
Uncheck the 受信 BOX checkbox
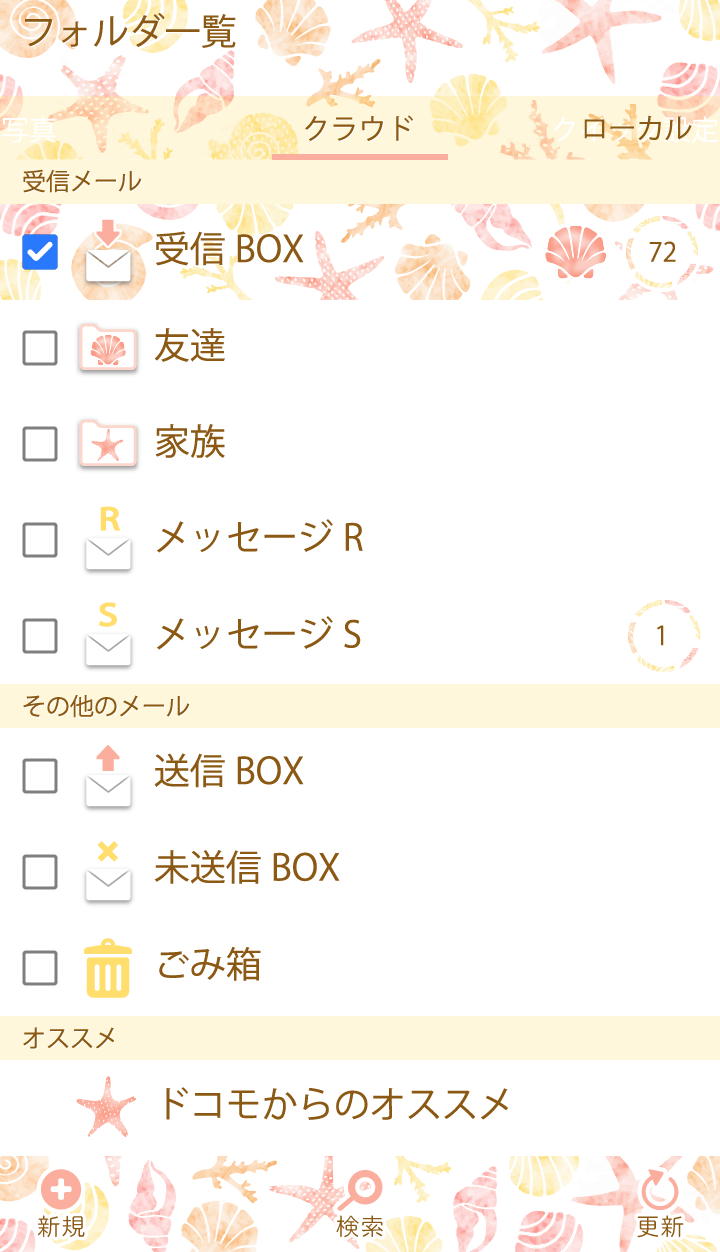click(40, 252)
